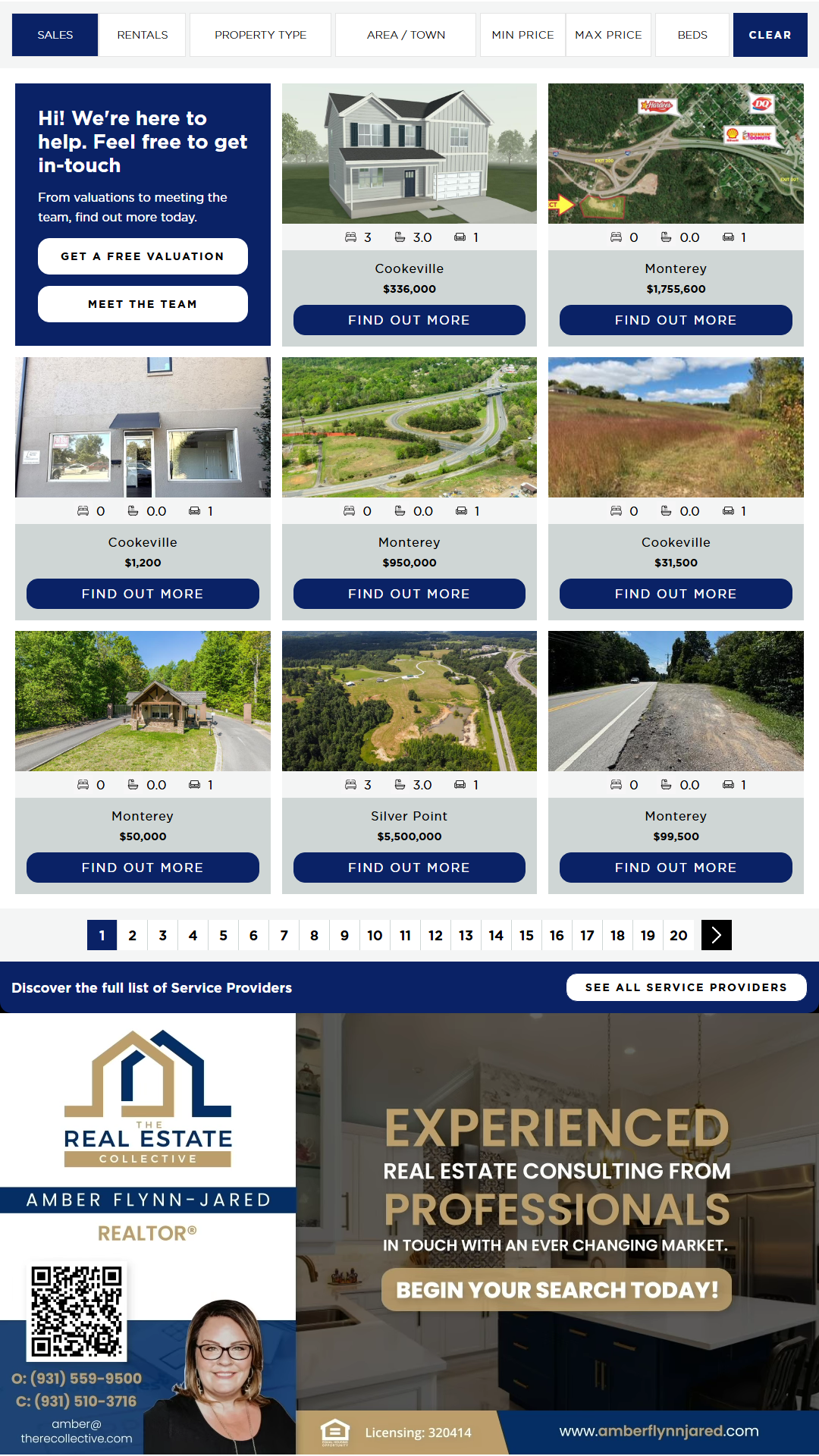Viewport: 819px width, 1456px height.
Task: Find out more about $50,000 Monterey listing
Action: (x=143, y=868)
